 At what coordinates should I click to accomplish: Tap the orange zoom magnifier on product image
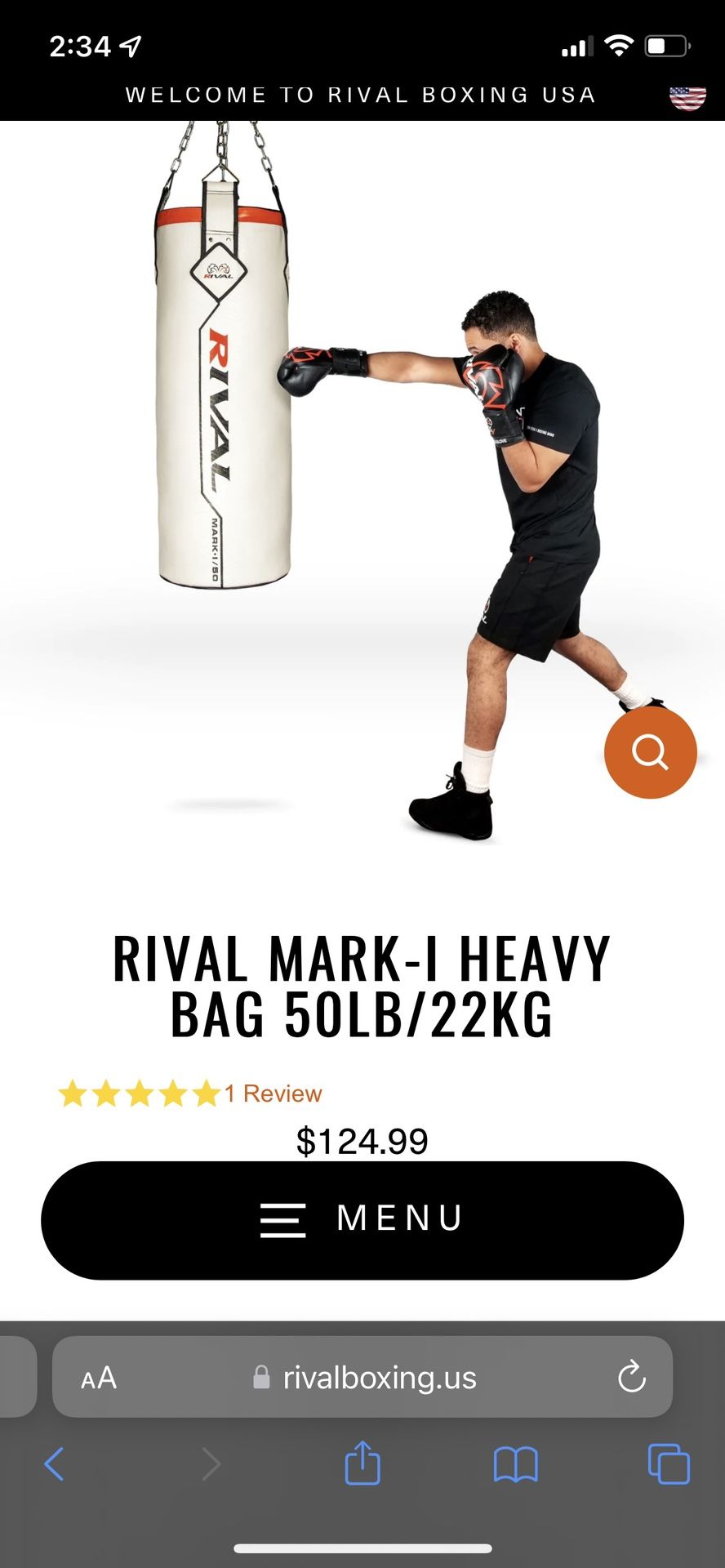coord(650,752)
